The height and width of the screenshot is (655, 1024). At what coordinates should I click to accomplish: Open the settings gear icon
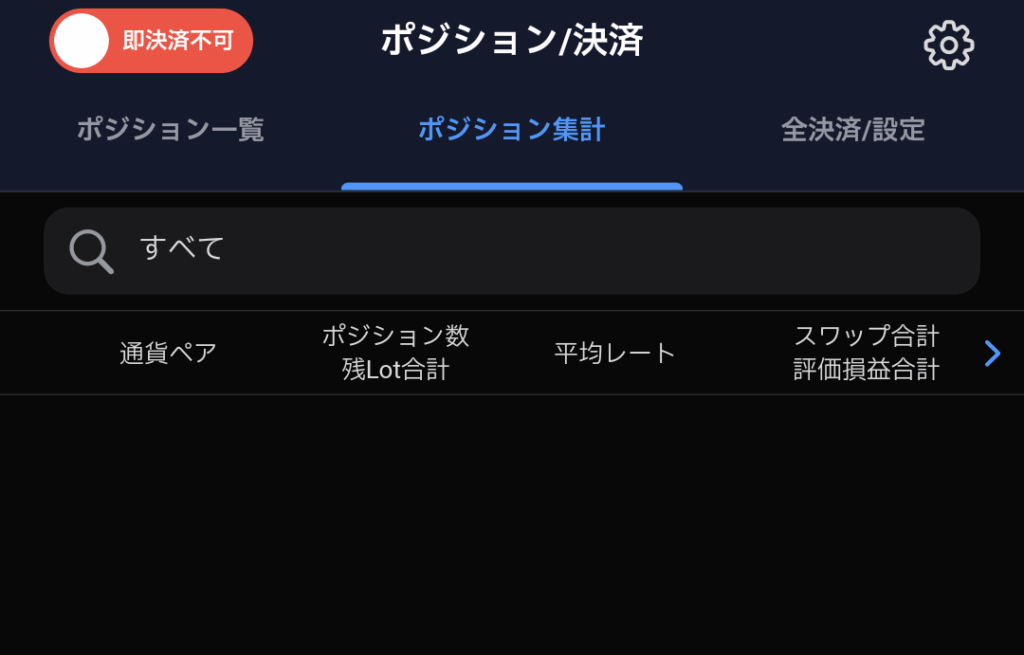coord(948,45)
